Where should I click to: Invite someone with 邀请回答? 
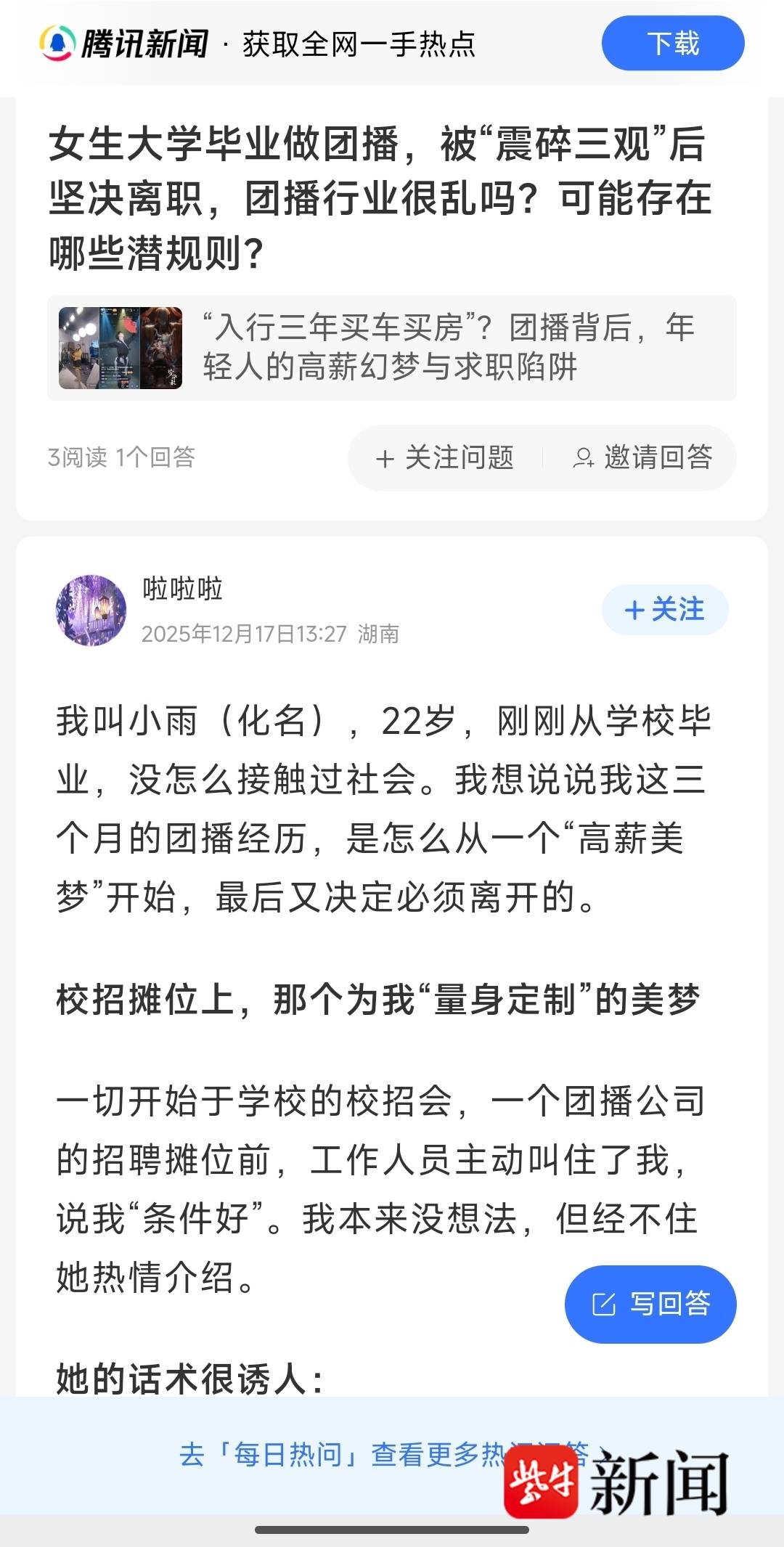(642, 457)
